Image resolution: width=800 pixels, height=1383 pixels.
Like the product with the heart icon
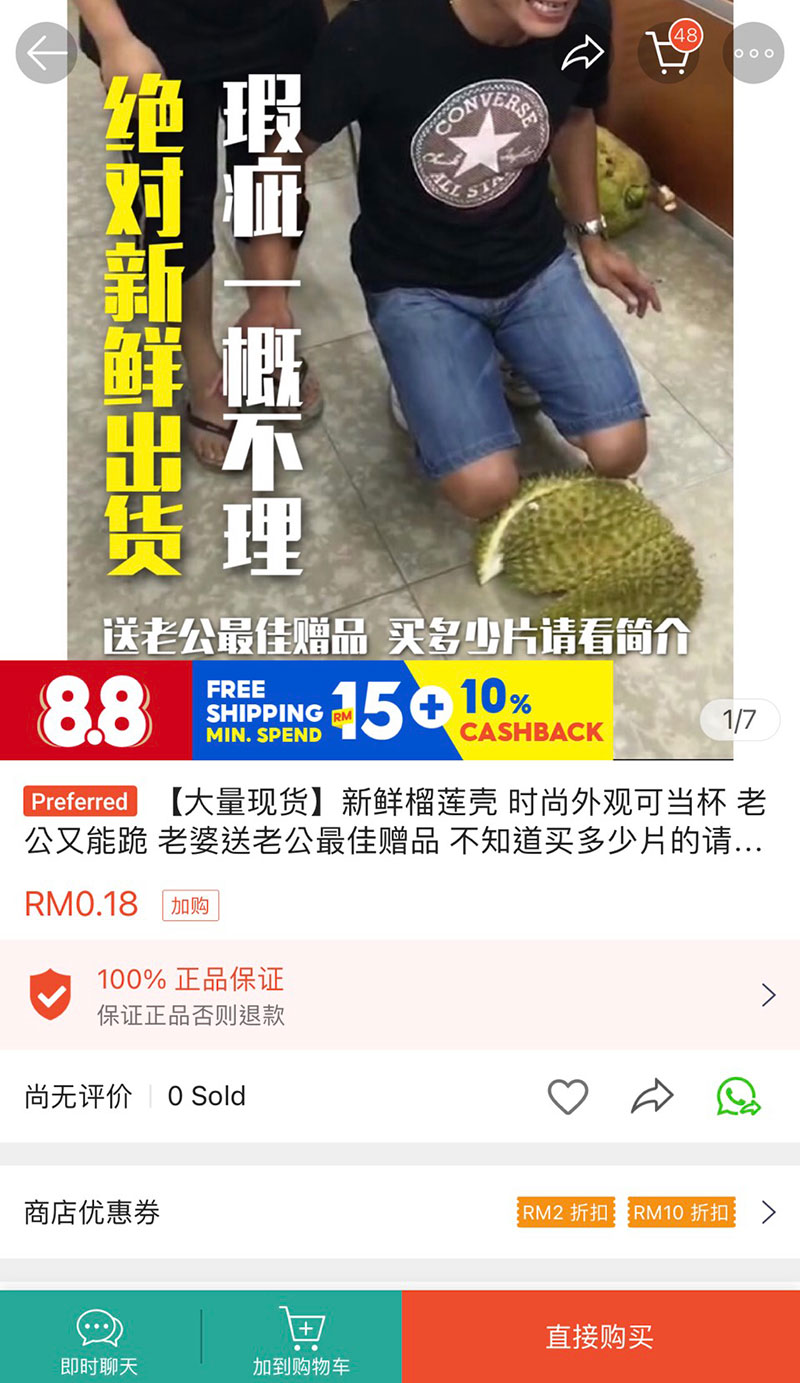coord(568,1097)
